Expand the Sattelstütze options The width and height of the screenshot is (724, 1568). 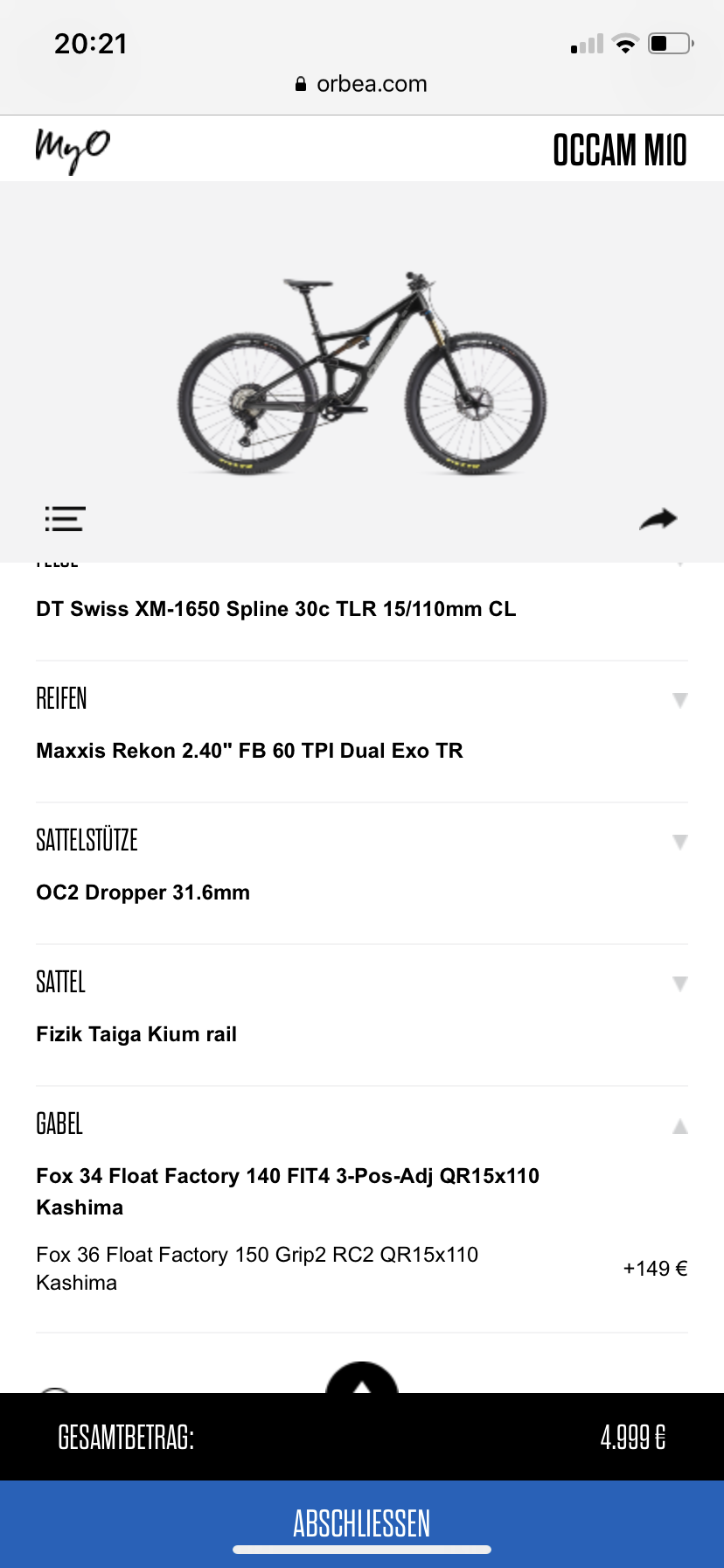[679, 842]
